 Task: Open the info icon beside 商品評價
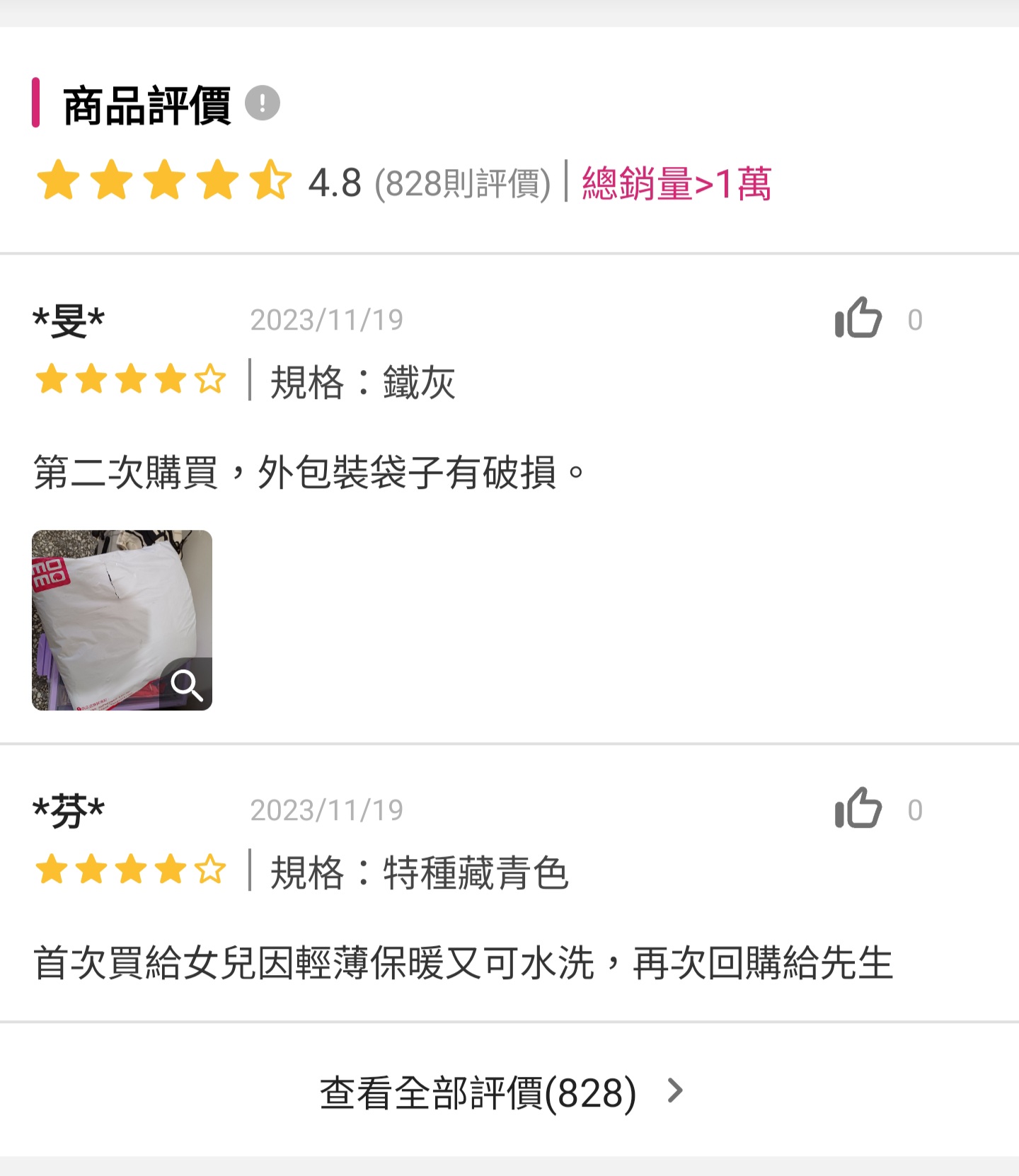263,103
